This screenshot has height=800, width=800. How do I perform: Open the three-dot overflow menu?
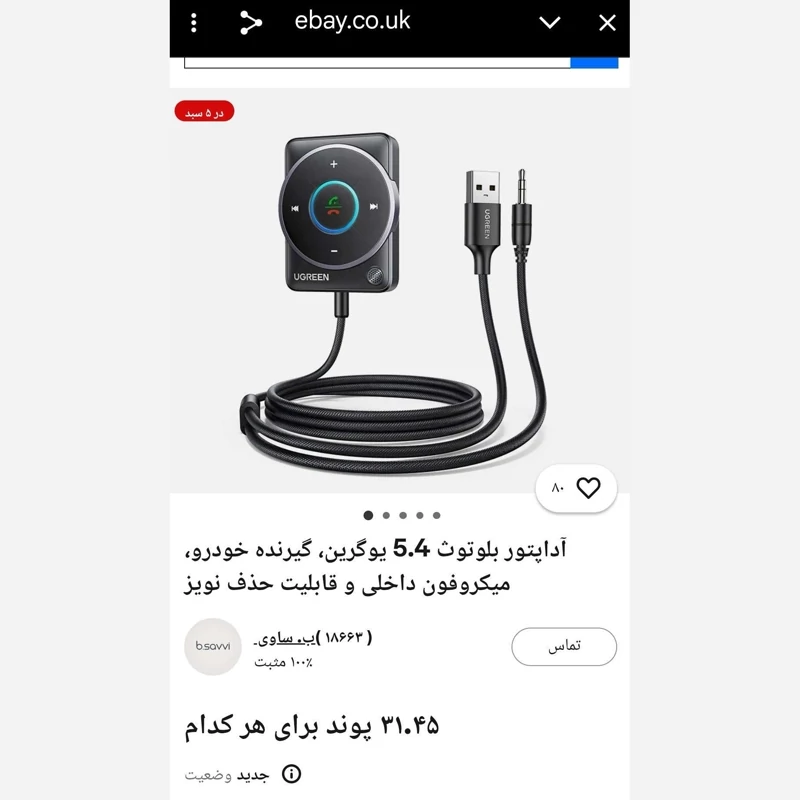coord(194,22)
